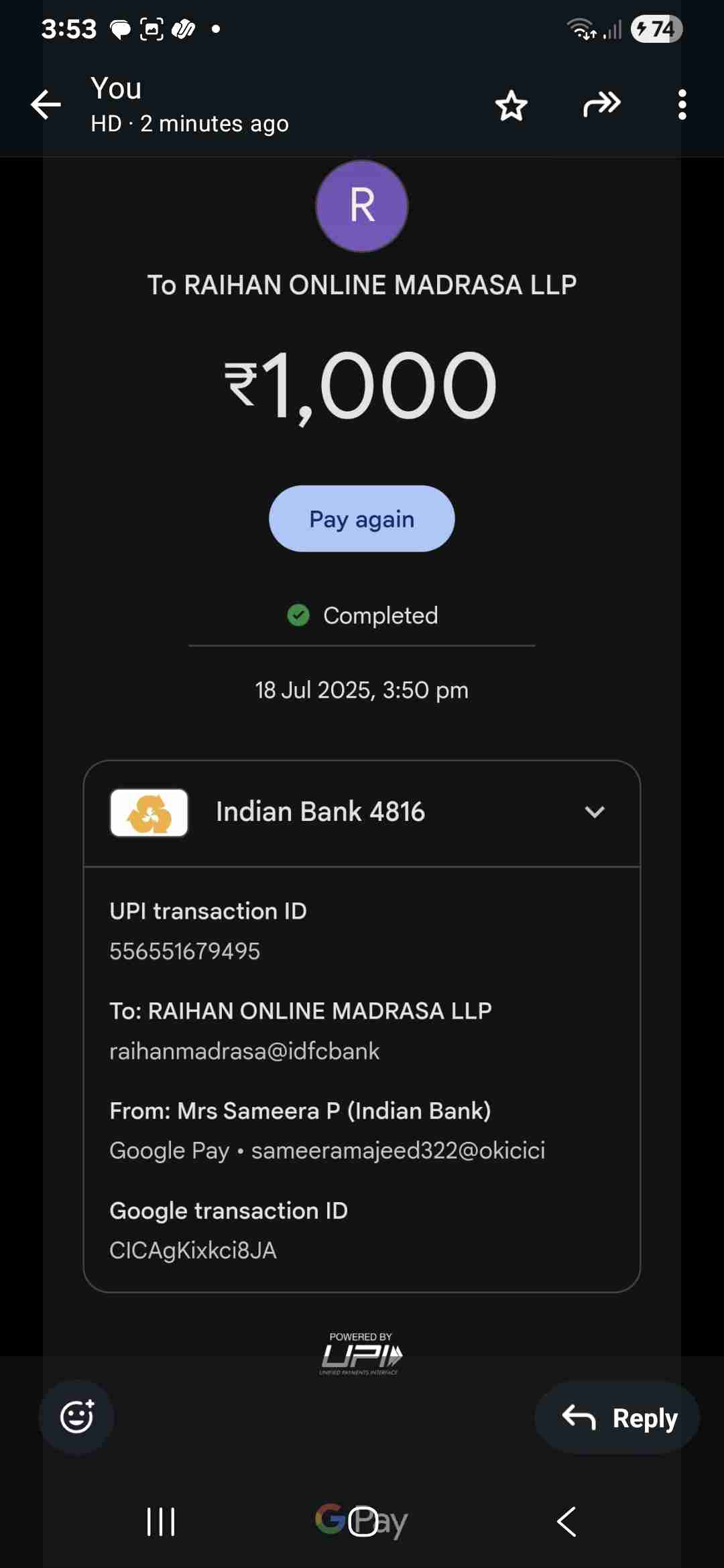
Task: Tap the Reply button
Action: [617, 1417]
